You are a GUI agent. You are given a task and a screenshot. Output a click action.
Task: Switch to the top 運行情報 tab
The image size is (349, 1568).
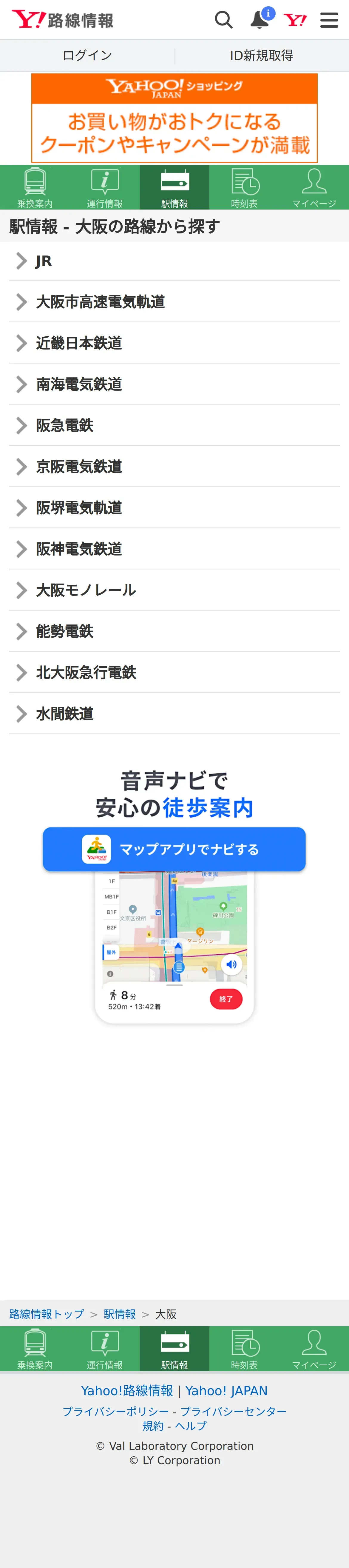tap(105, 187)
